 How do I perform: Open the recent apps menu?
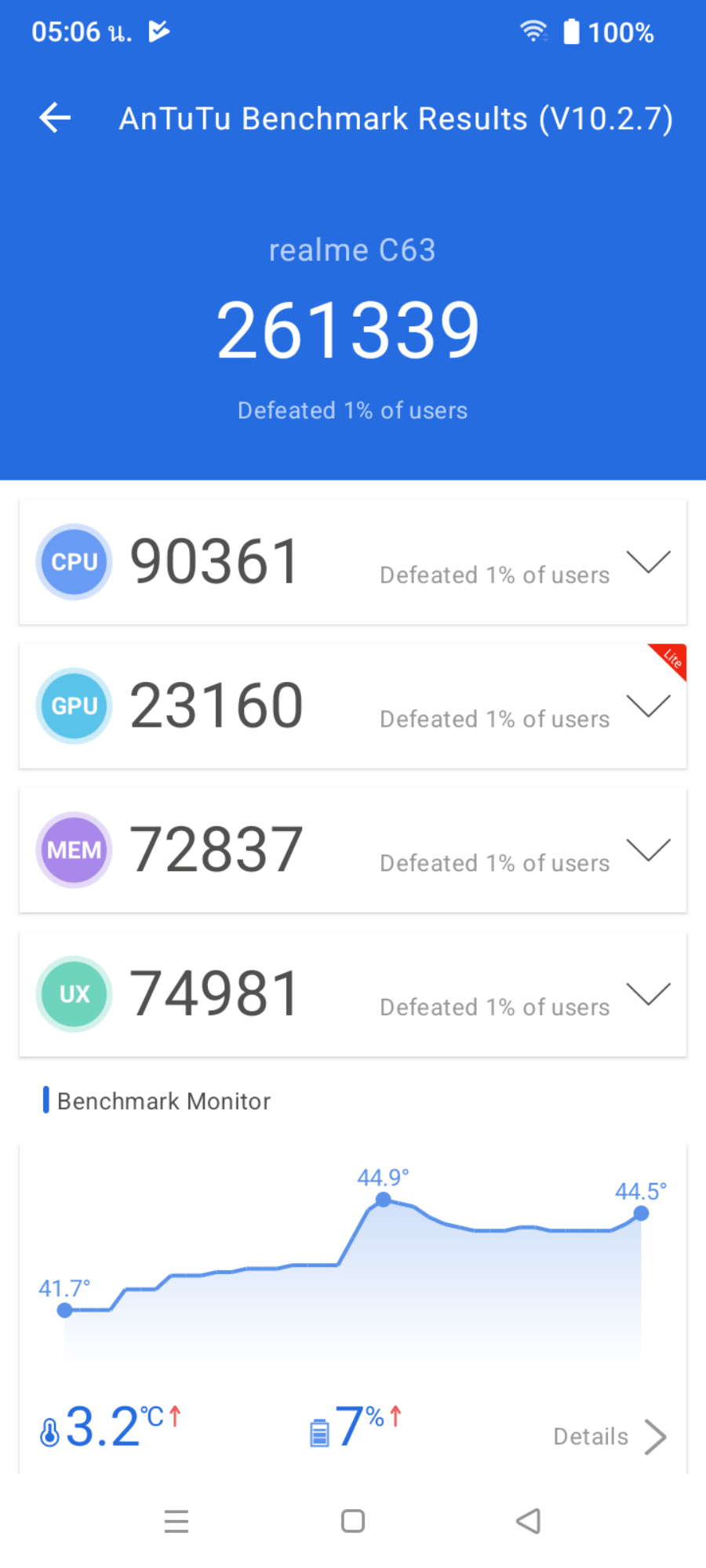pos(176,1521)
